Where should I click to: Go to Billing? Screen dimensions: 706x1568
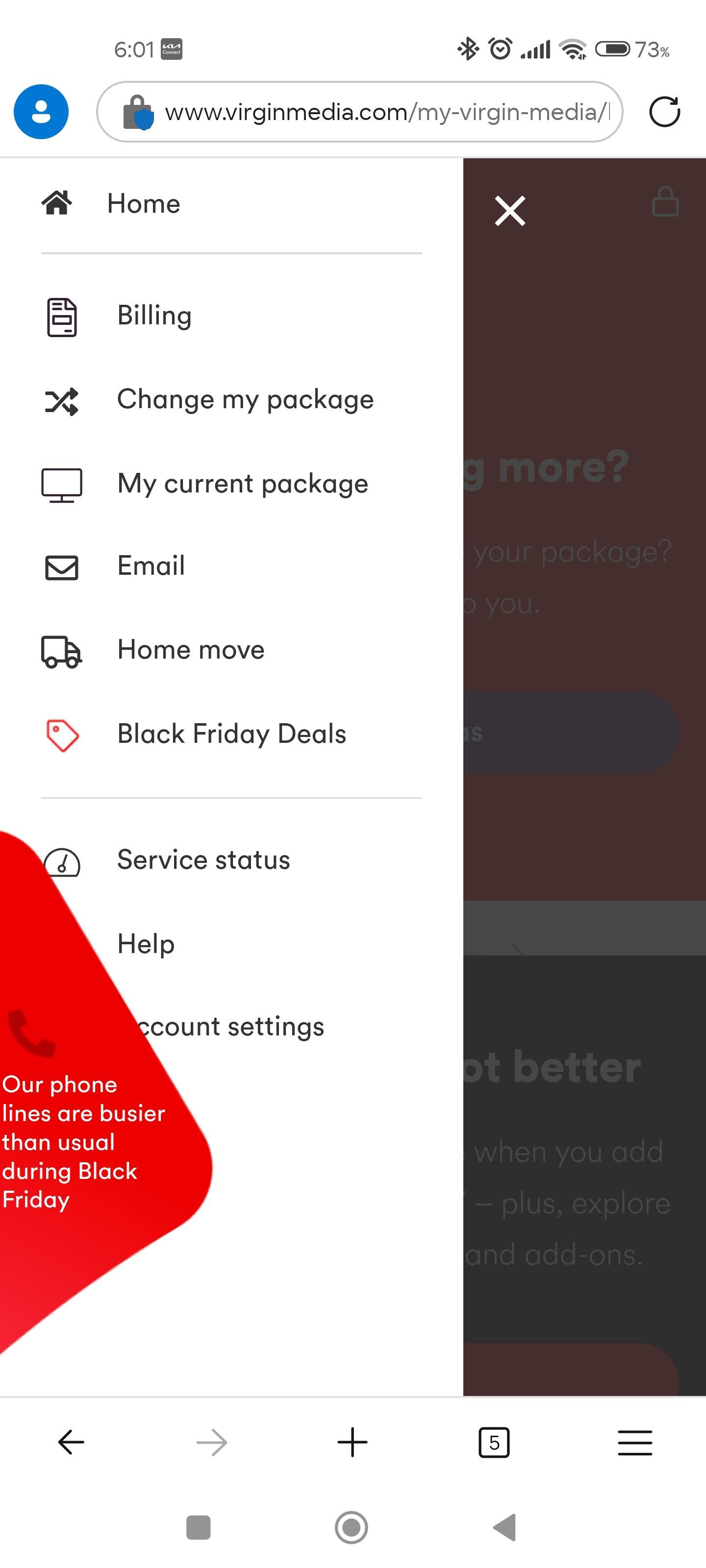point(154,316)
